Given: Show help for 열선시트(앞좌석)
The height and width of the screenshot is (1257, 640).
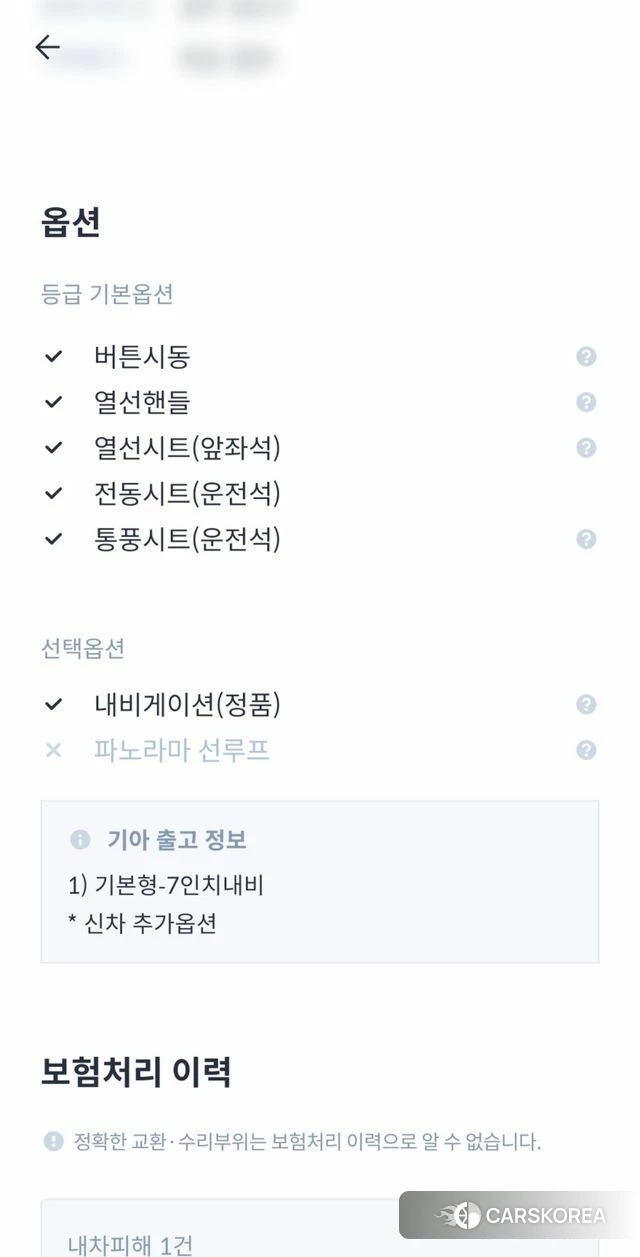Looking at the screenshot, I should pos(587,448).
